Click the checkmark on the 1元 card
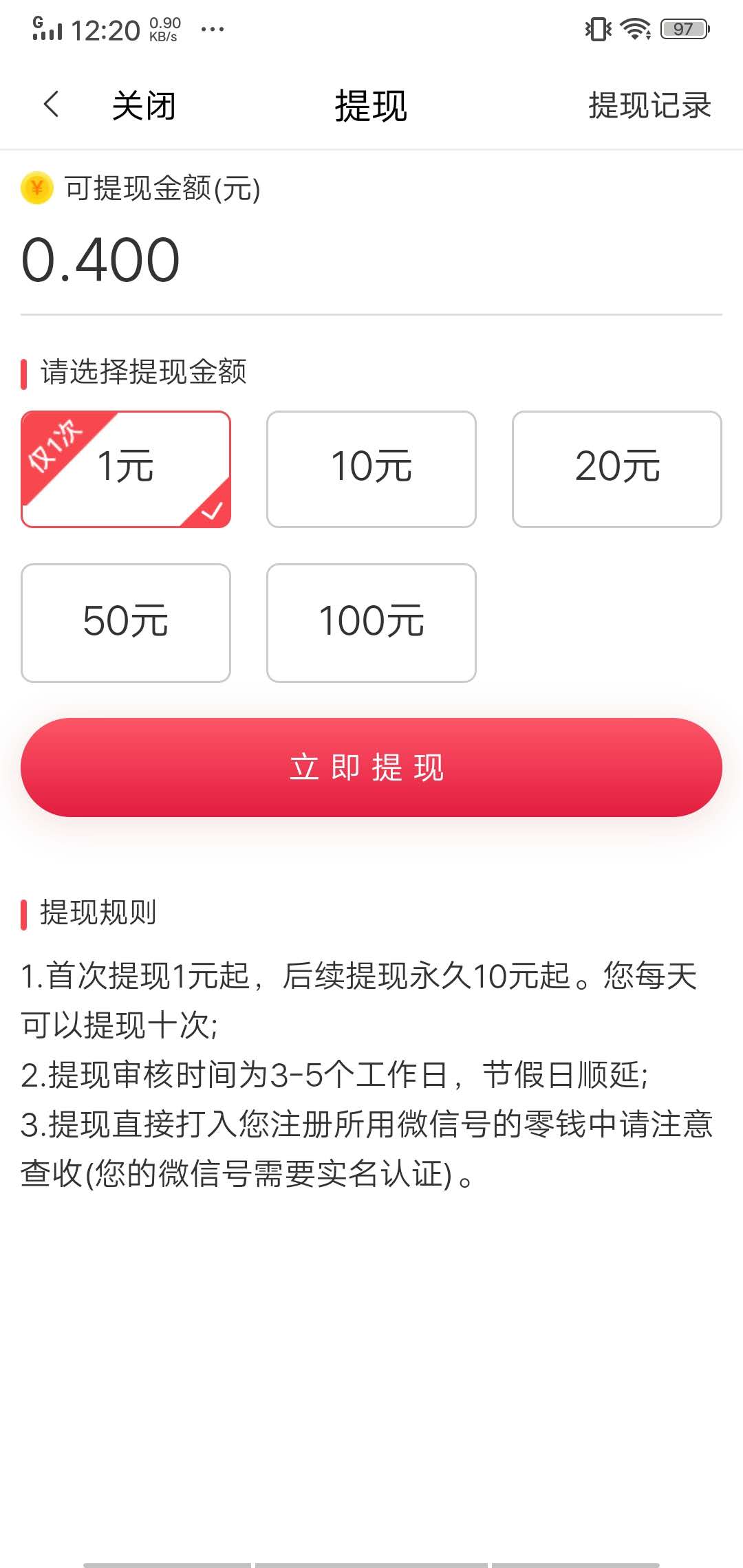743x1568 pixels. [211, 510]
